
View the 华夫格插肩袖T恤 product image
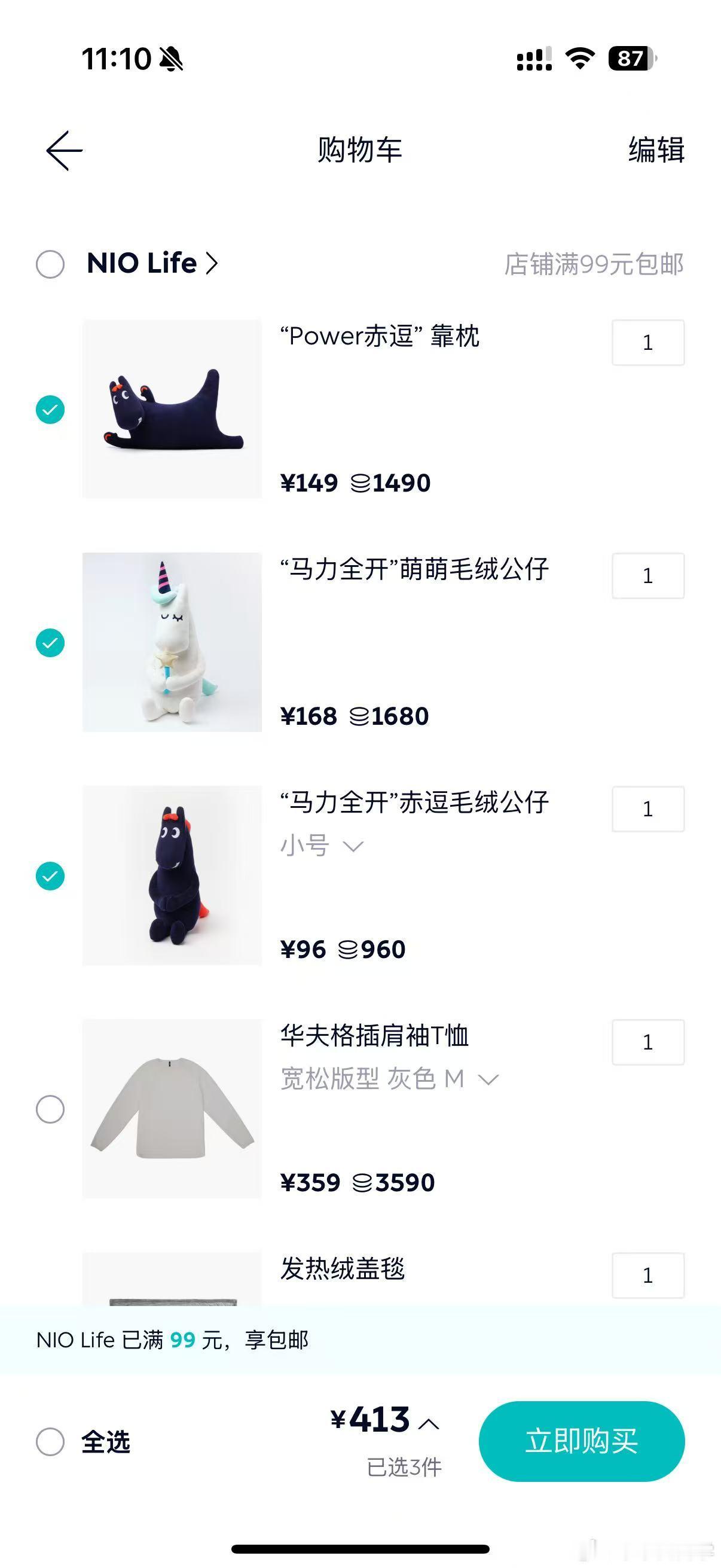tap(172, 1109)
